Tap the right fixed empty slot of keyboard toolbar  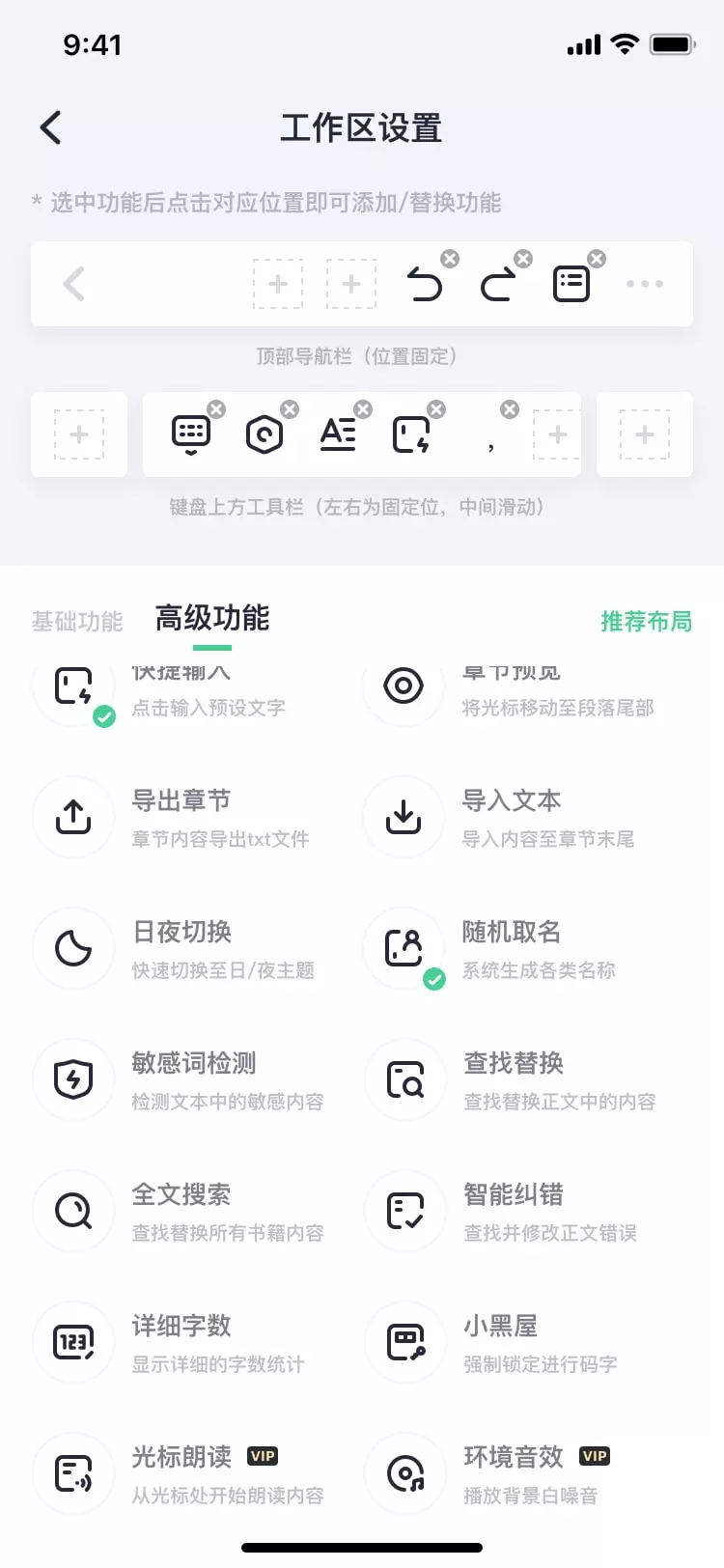pos(645,434)
